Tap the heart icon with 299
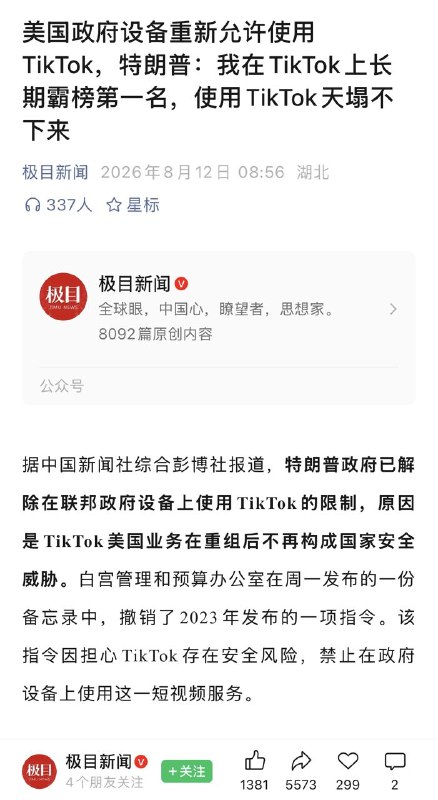This screenshot has height=800, width=438. coord(348,769)
